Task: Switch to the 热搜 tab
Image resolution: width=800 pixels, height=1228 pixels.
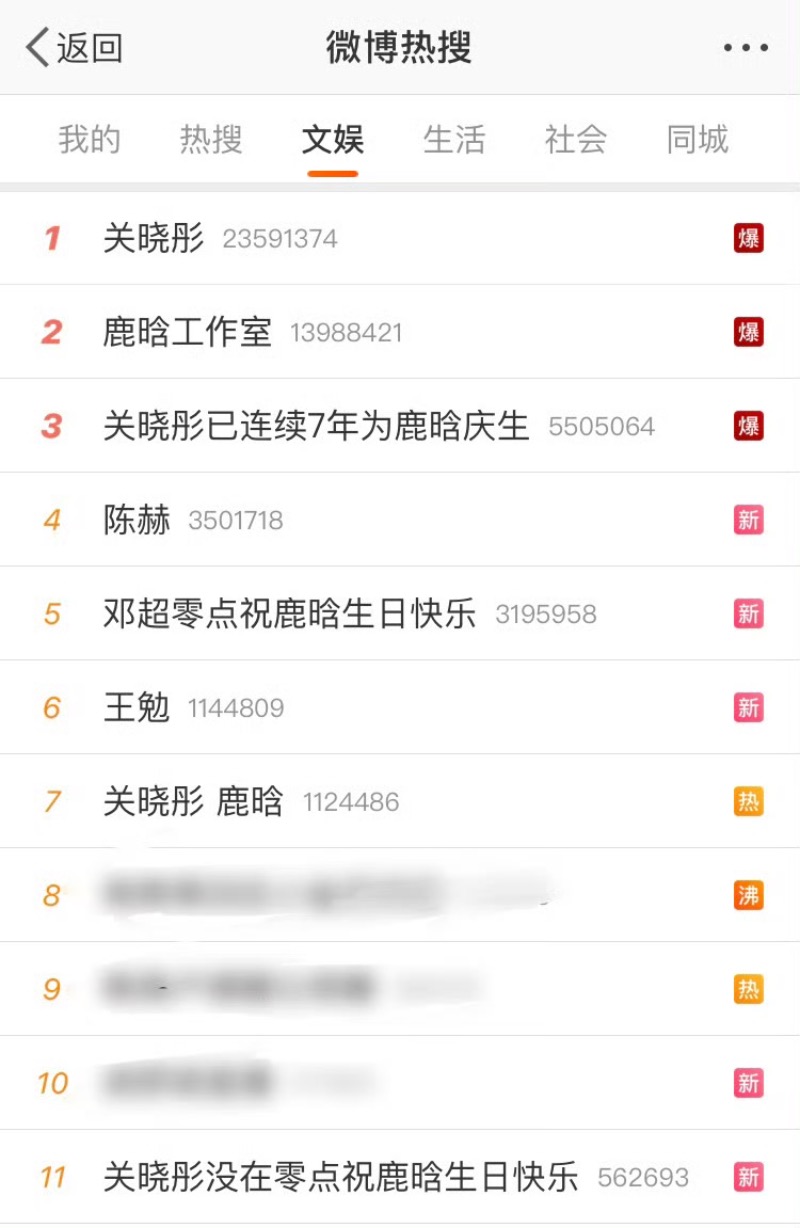Action: point(211,140)
